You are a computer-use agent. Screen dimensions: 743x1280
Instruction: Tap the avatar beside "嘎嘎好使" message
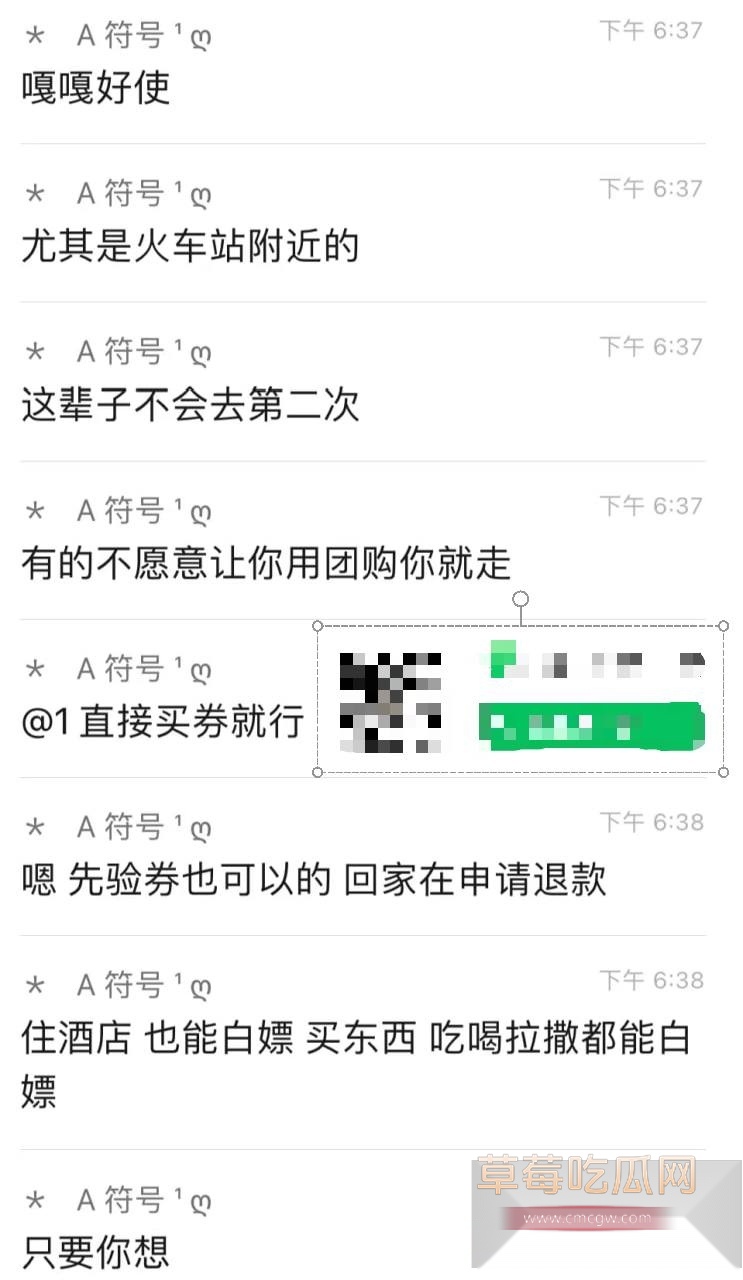[x=35, y=33]
